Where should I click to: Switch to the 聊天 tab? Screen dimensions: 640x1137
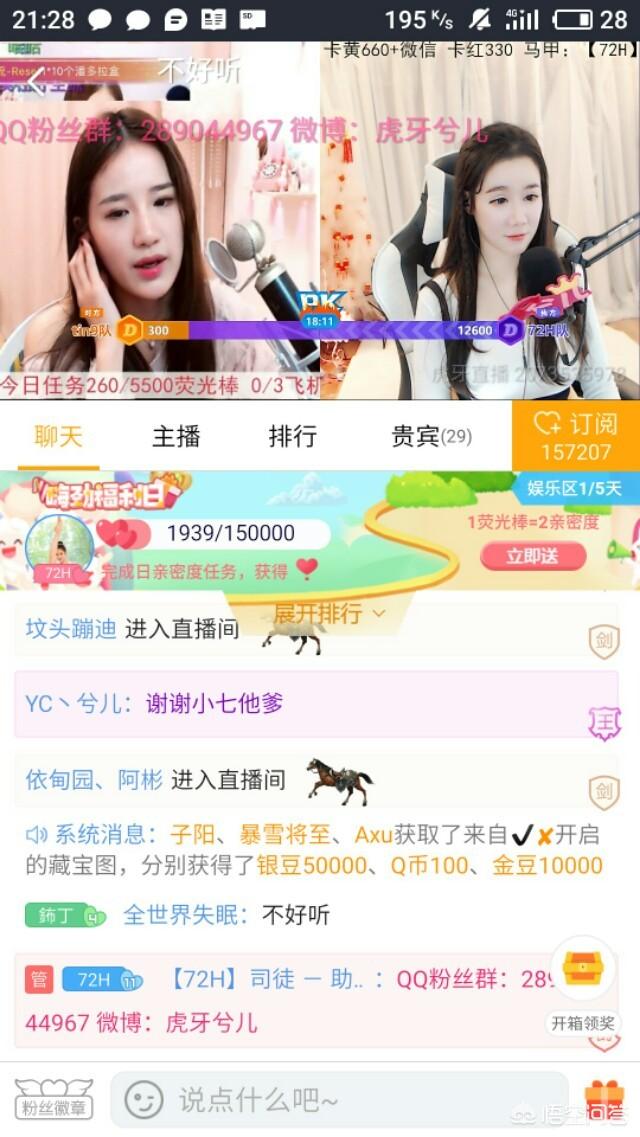click(x=58, y=436)
